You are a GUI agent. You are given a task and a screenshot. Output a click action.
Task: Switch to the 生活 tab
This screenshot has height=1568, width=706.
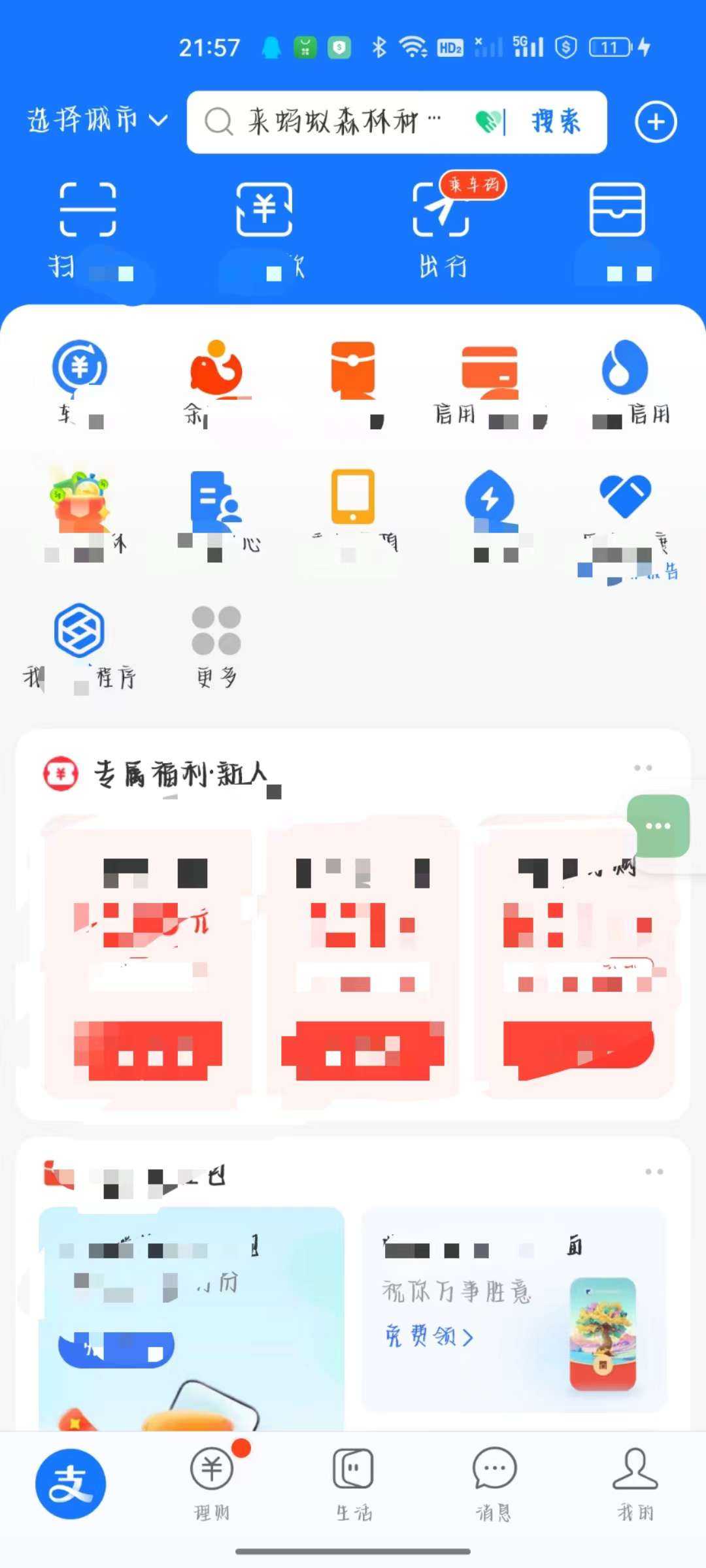[353, 1483]
